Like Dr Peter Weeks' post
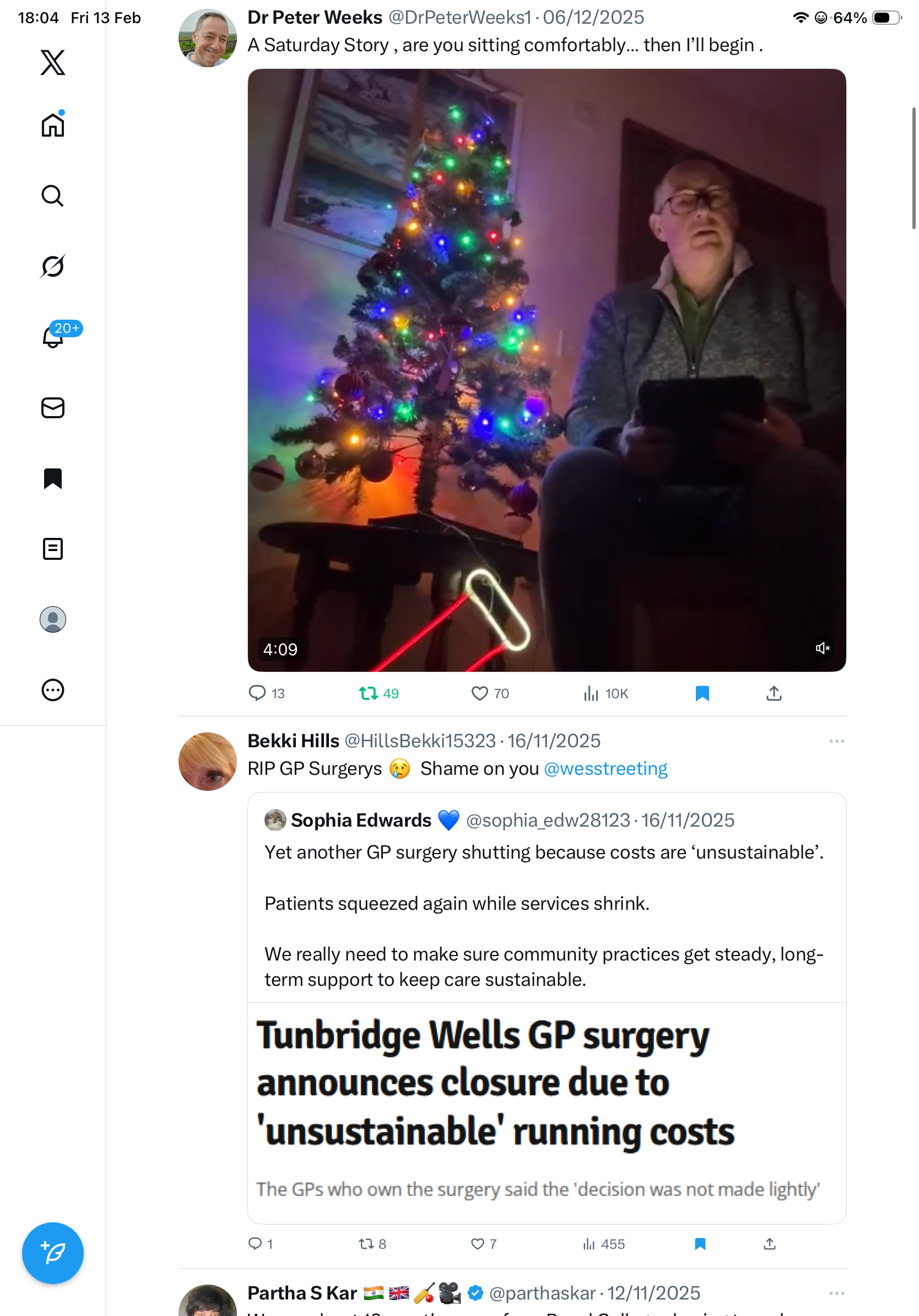Screen dimensions: 919x1316 coord(479,693)
